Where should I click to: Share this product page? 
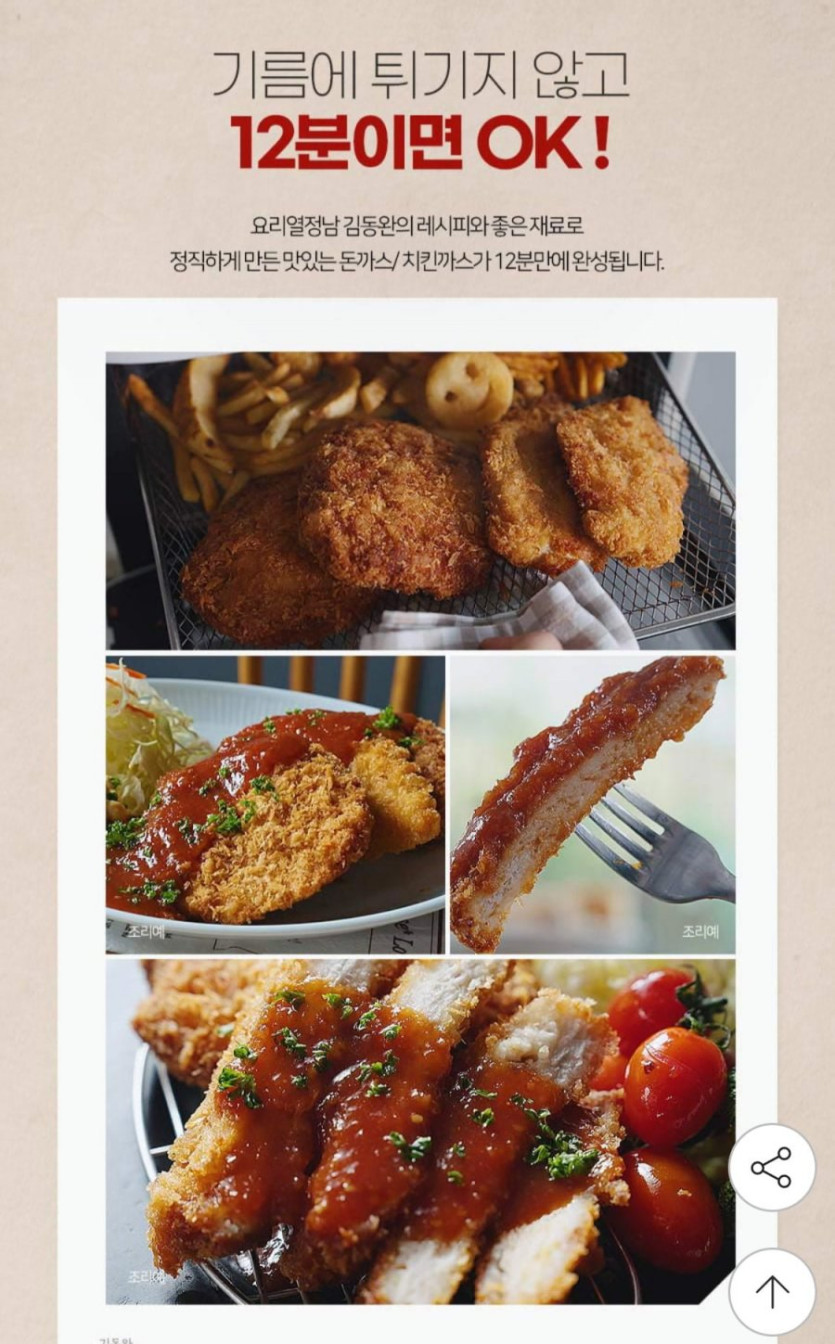(771, 1168)
